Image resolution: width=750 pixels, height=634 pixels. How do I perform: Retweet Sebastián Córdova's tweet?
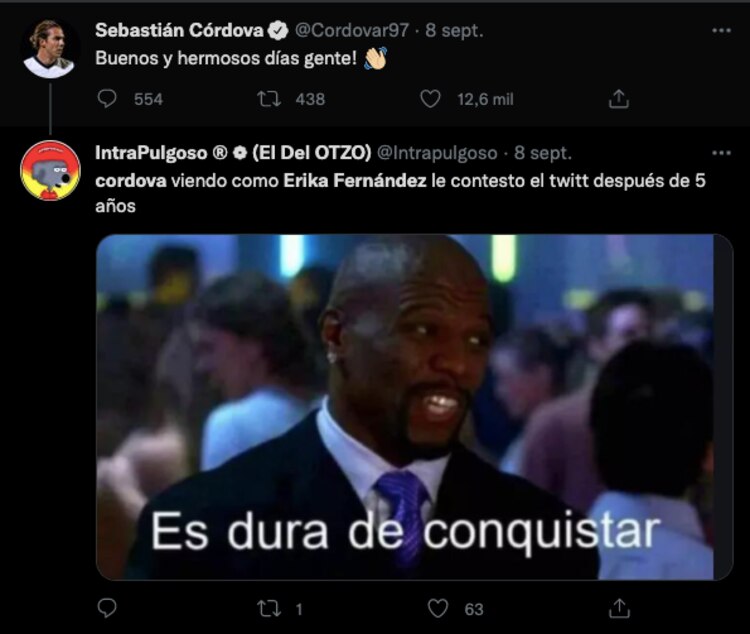268,99
